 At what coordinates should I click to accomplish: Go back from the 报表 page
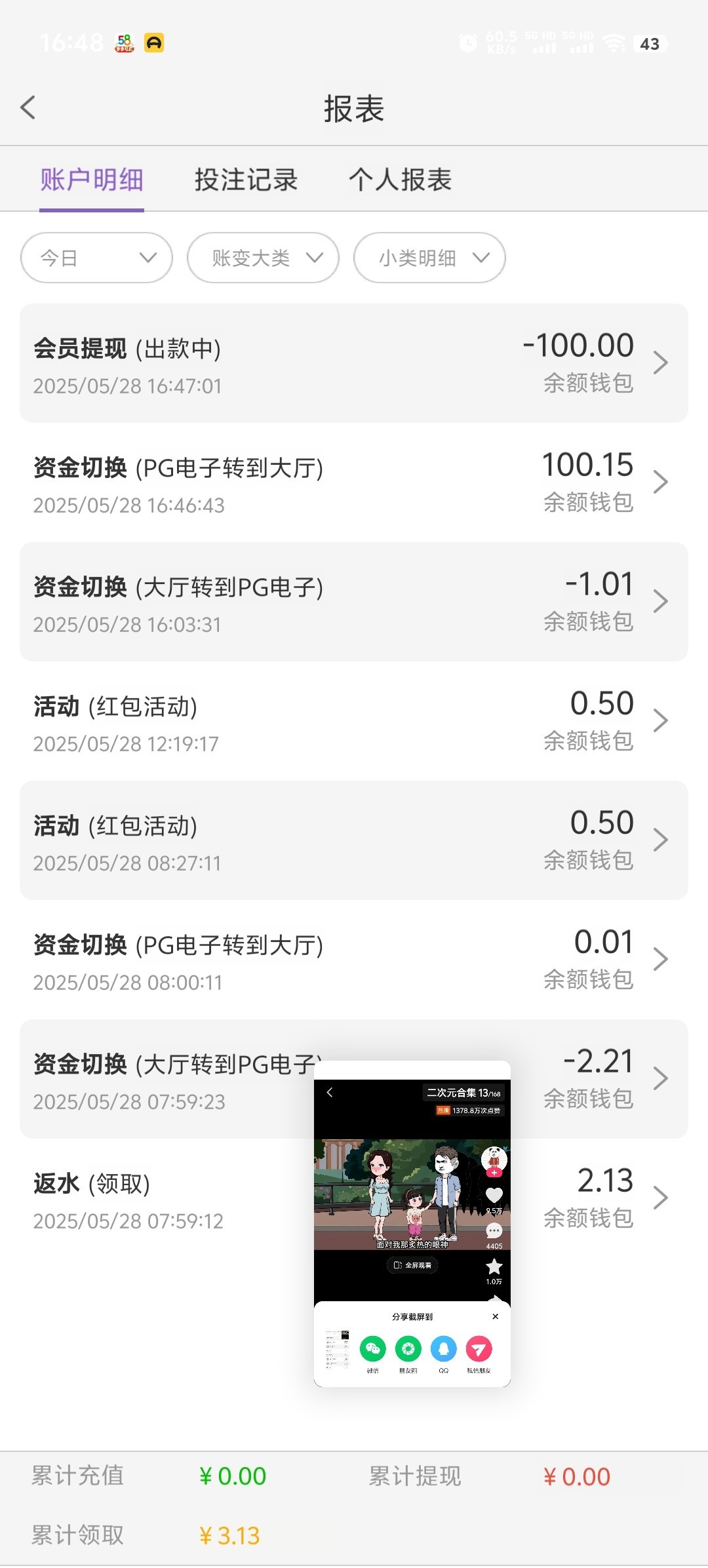[28, 108]
